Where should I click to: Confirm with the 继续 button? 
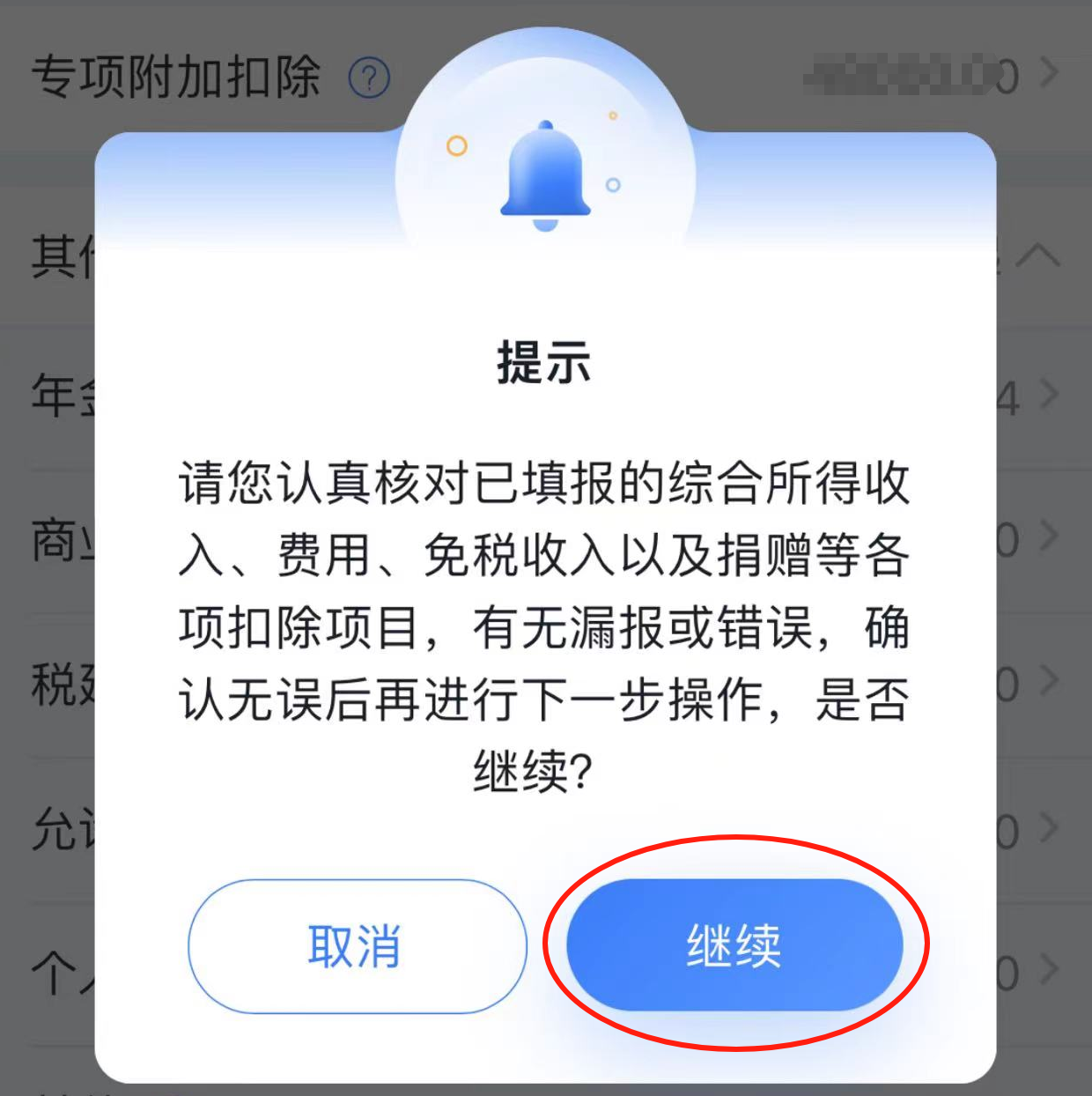[734, 944]
